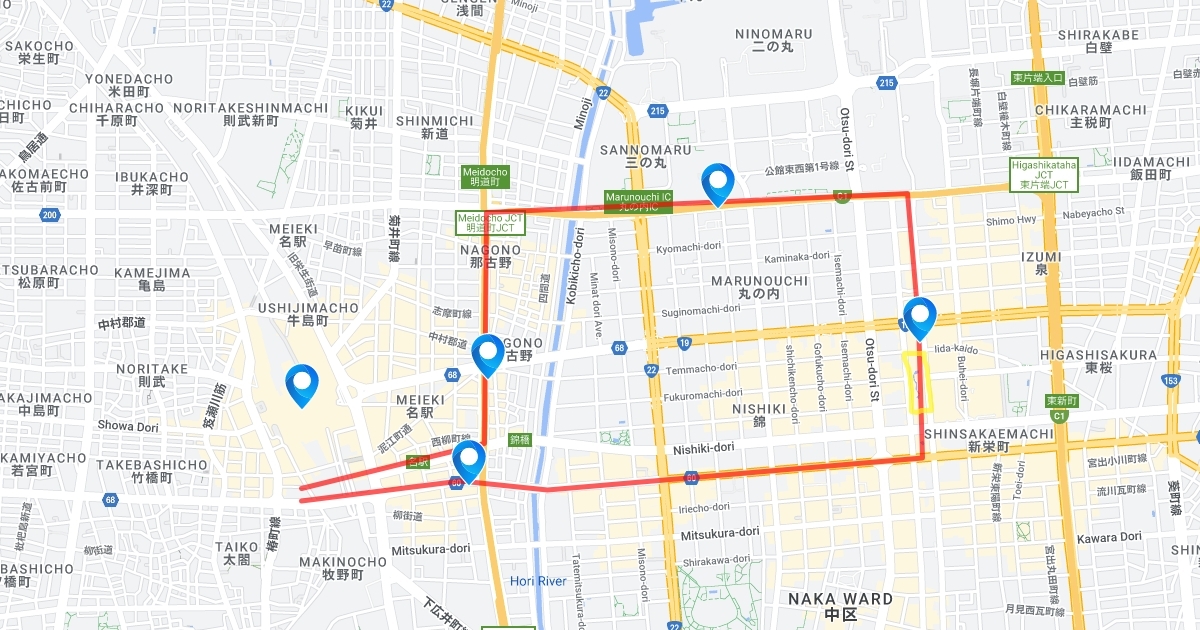Open the map pin in Nagono by route 68
The image size is (1200, 630).
[488, 356]
